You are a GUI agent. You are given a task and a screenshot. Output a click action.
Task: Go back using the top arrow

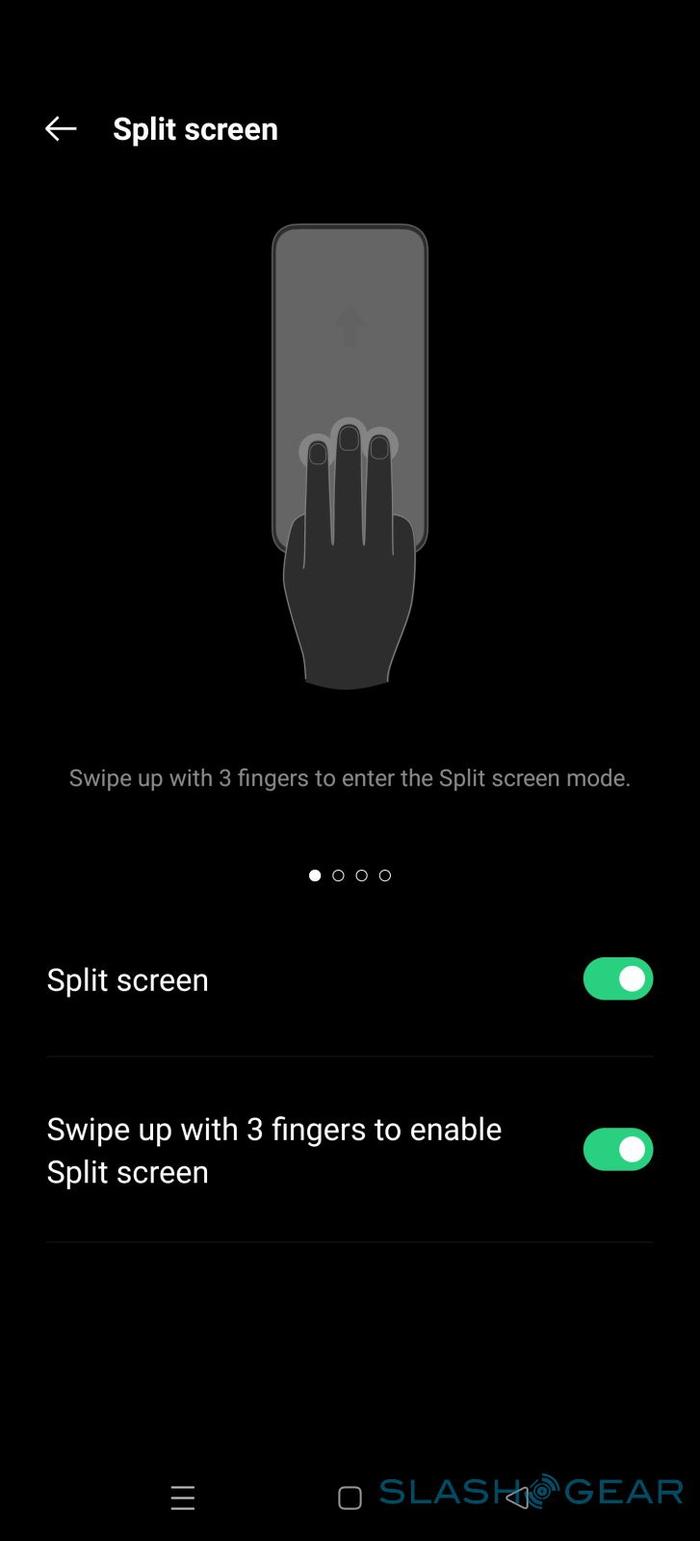coord(60,129)
